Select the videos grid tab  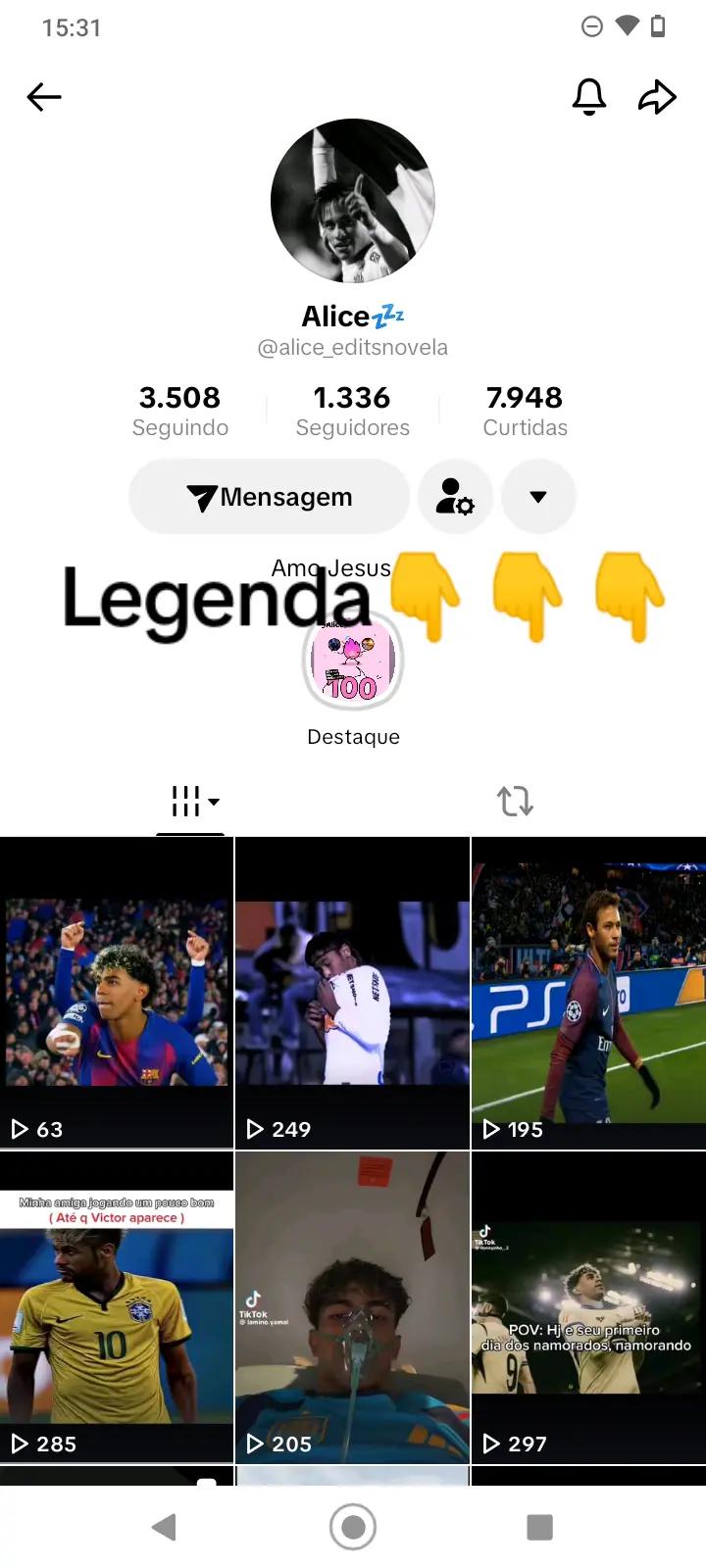pos(190,801)
